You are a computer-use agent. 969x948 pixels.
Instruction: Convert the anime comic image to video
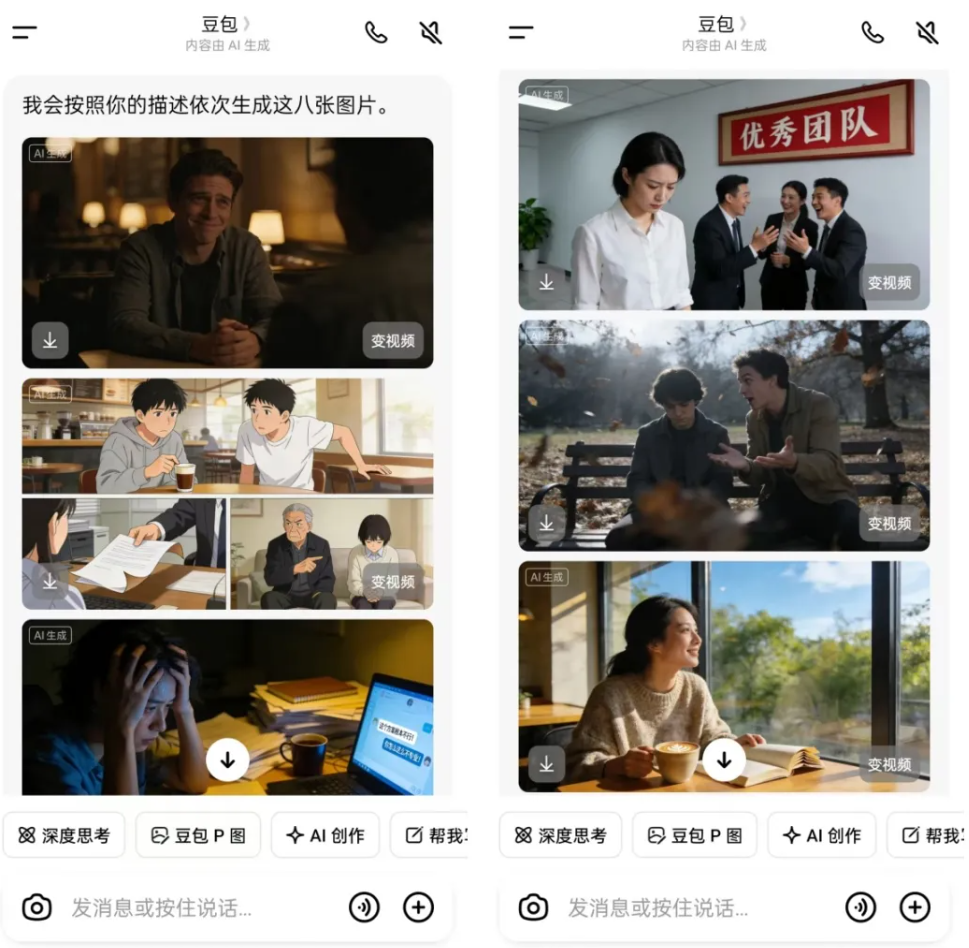pyautogui.click(x=392, y=582)
